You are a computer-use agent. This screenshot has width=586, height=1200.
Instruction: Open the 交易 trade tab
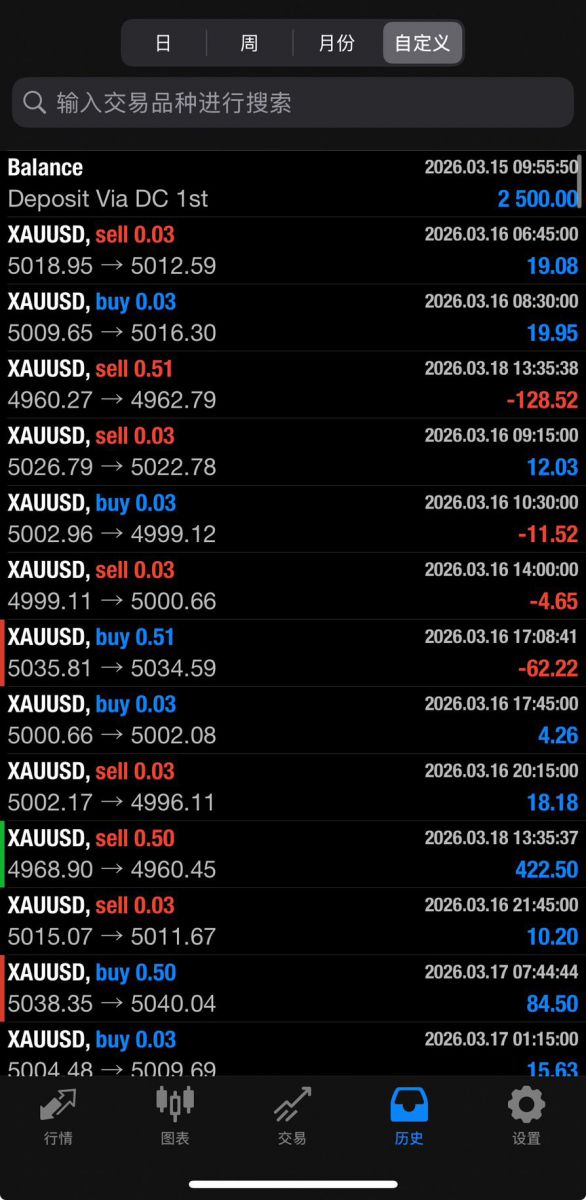pos(292,1116)
